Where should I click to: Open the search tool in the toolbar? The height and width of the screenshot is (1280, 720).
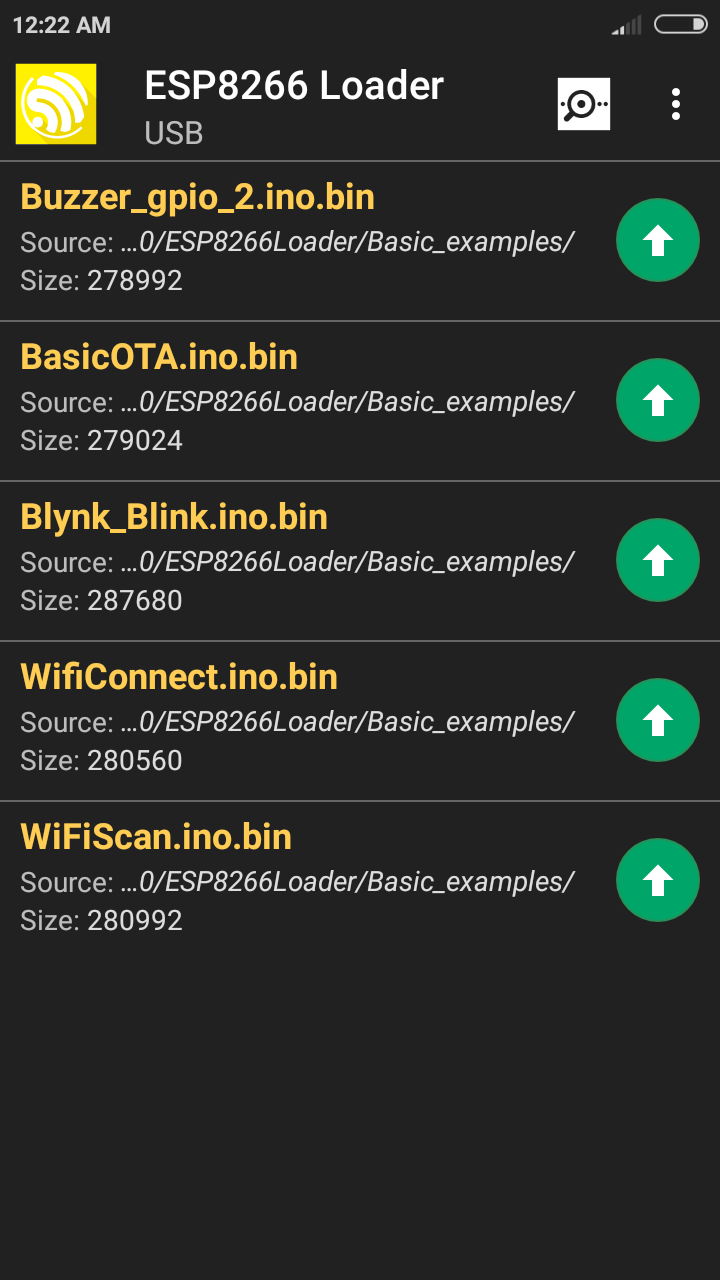[584, 103]
